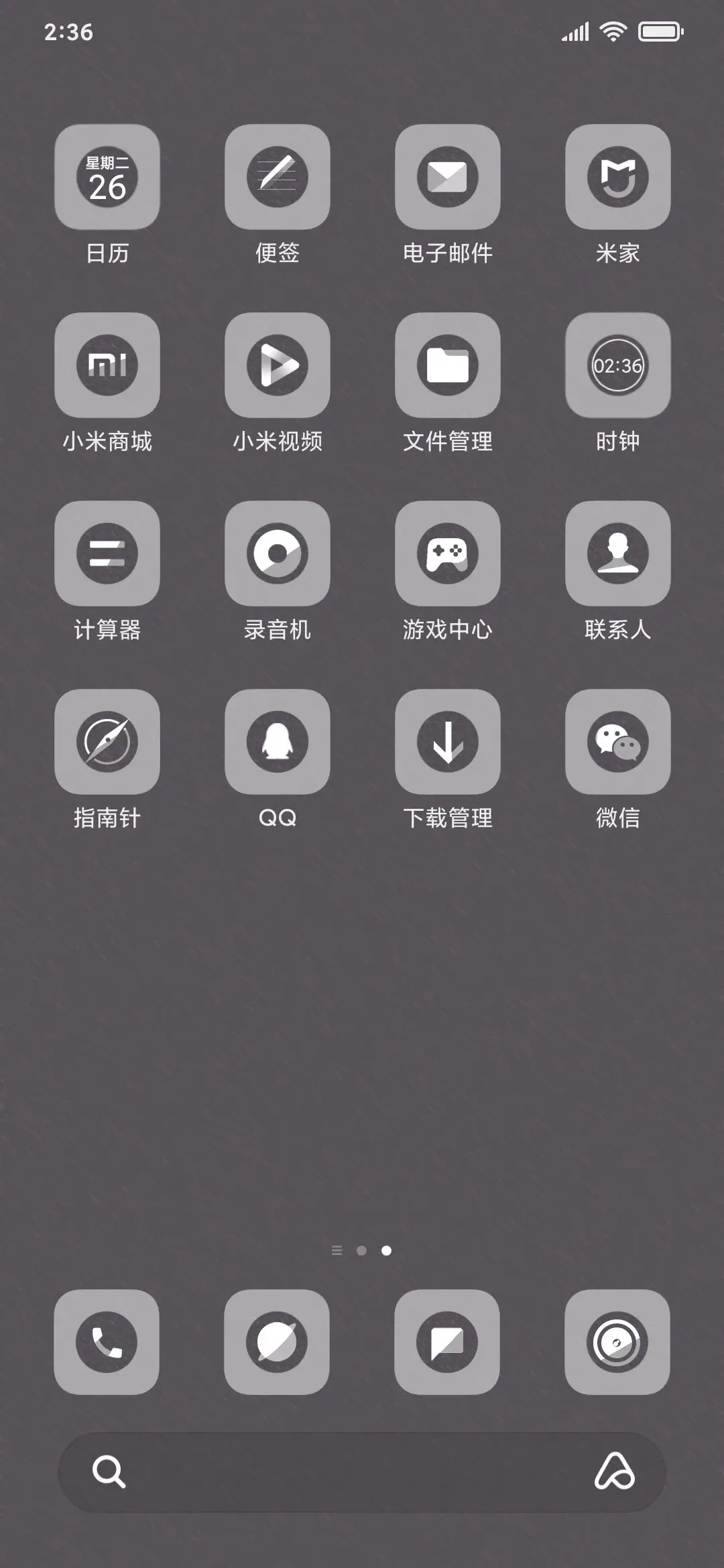Switch to the second home screen page dot
The image size is (724, 1568).
click(x=362, y=1250)
